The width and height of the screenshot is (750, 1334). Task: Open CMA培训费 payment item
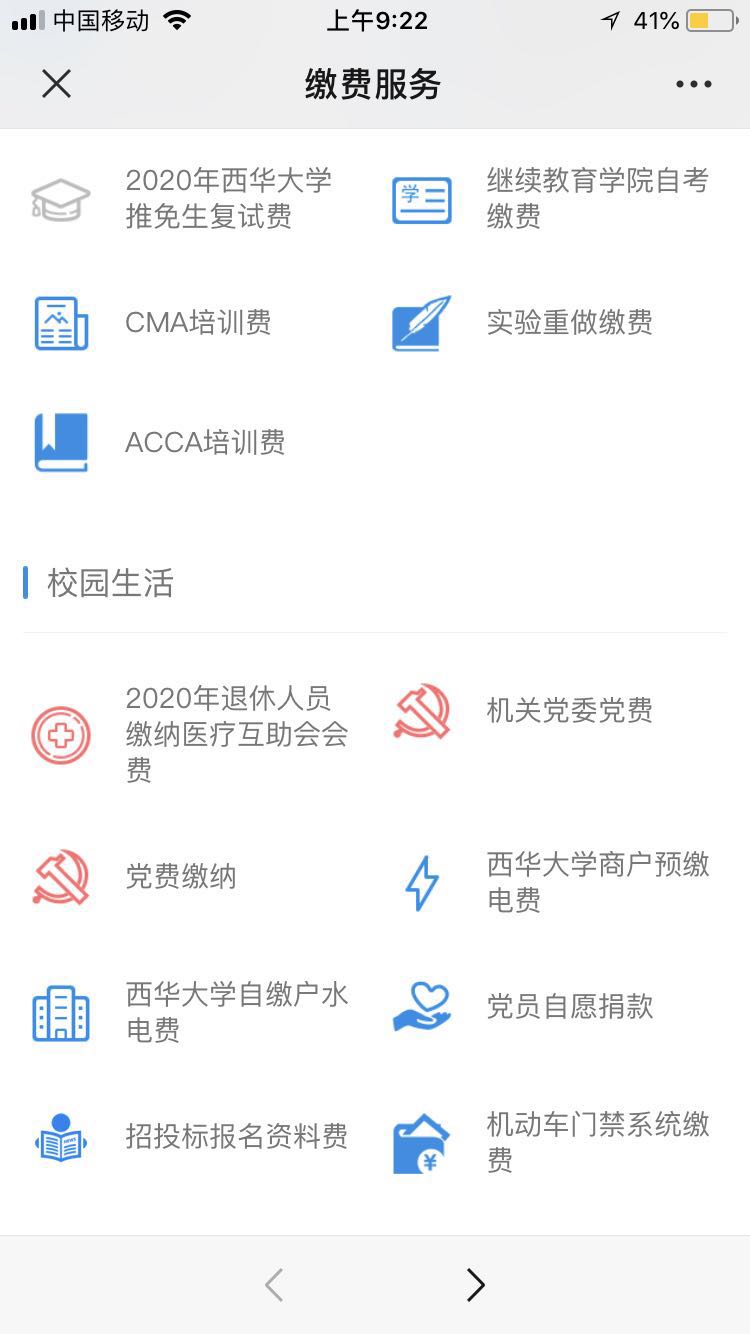point(160,323)
